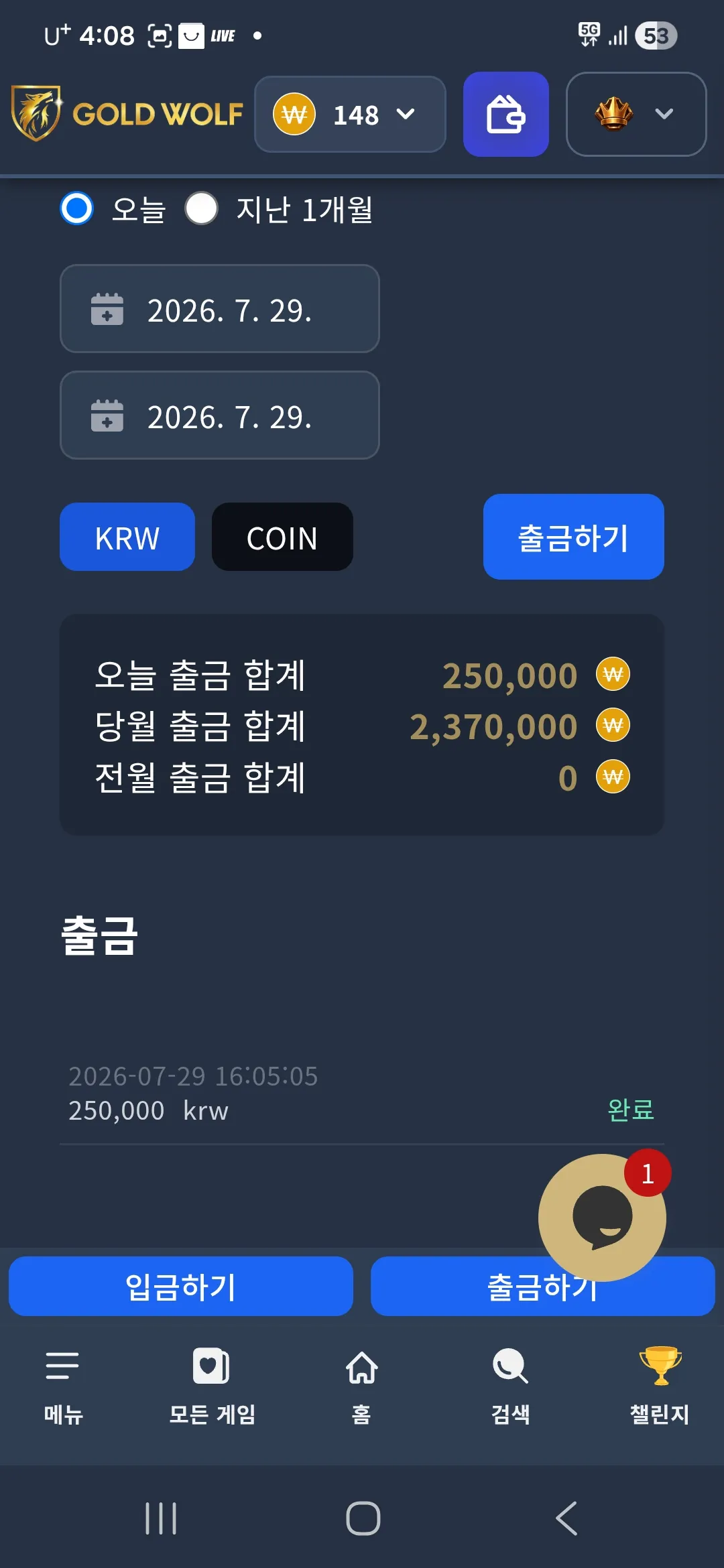Tap the system back button
This screenshot has height=1568, width=724.
point(566,1518)
